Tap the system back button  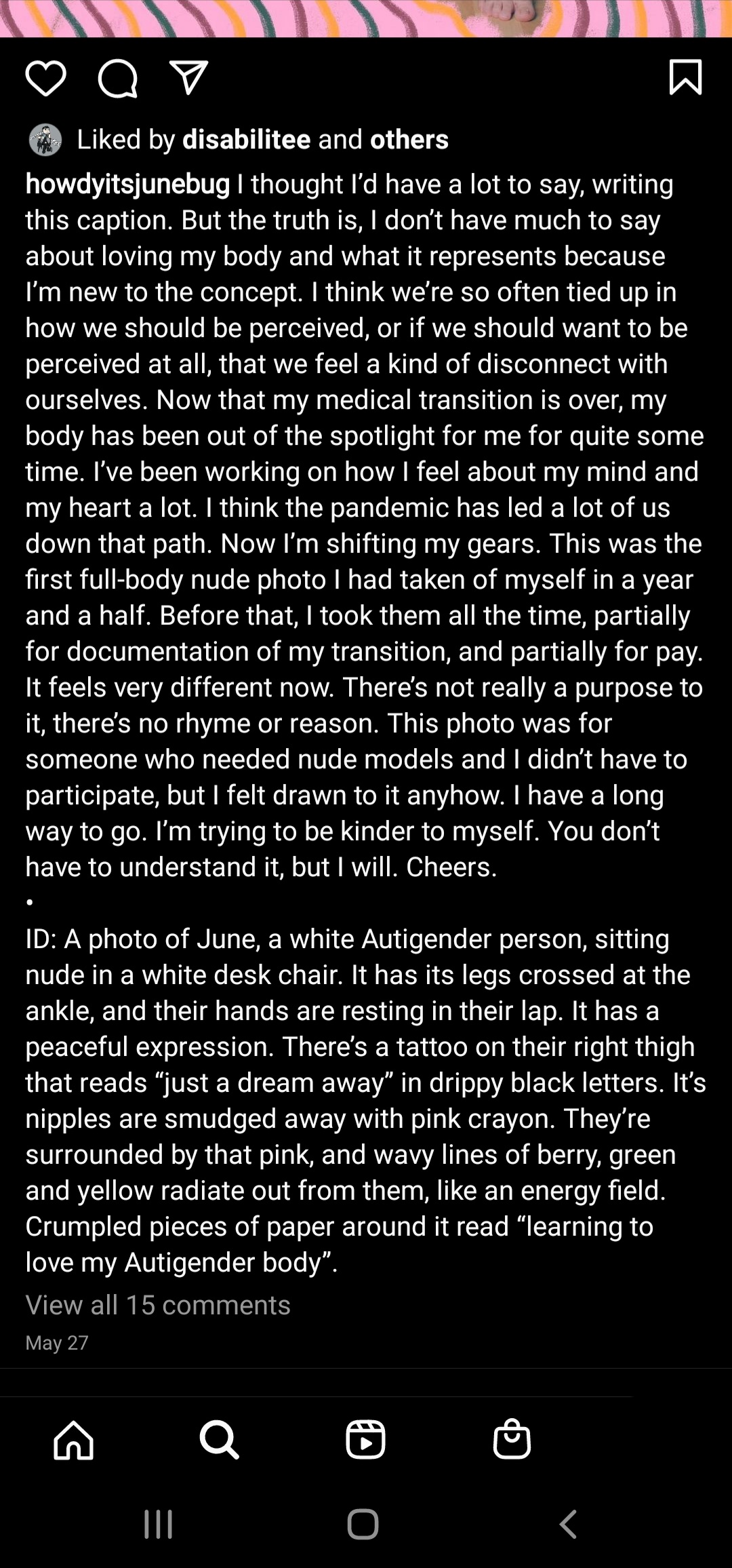click(x=568, y=1524)
